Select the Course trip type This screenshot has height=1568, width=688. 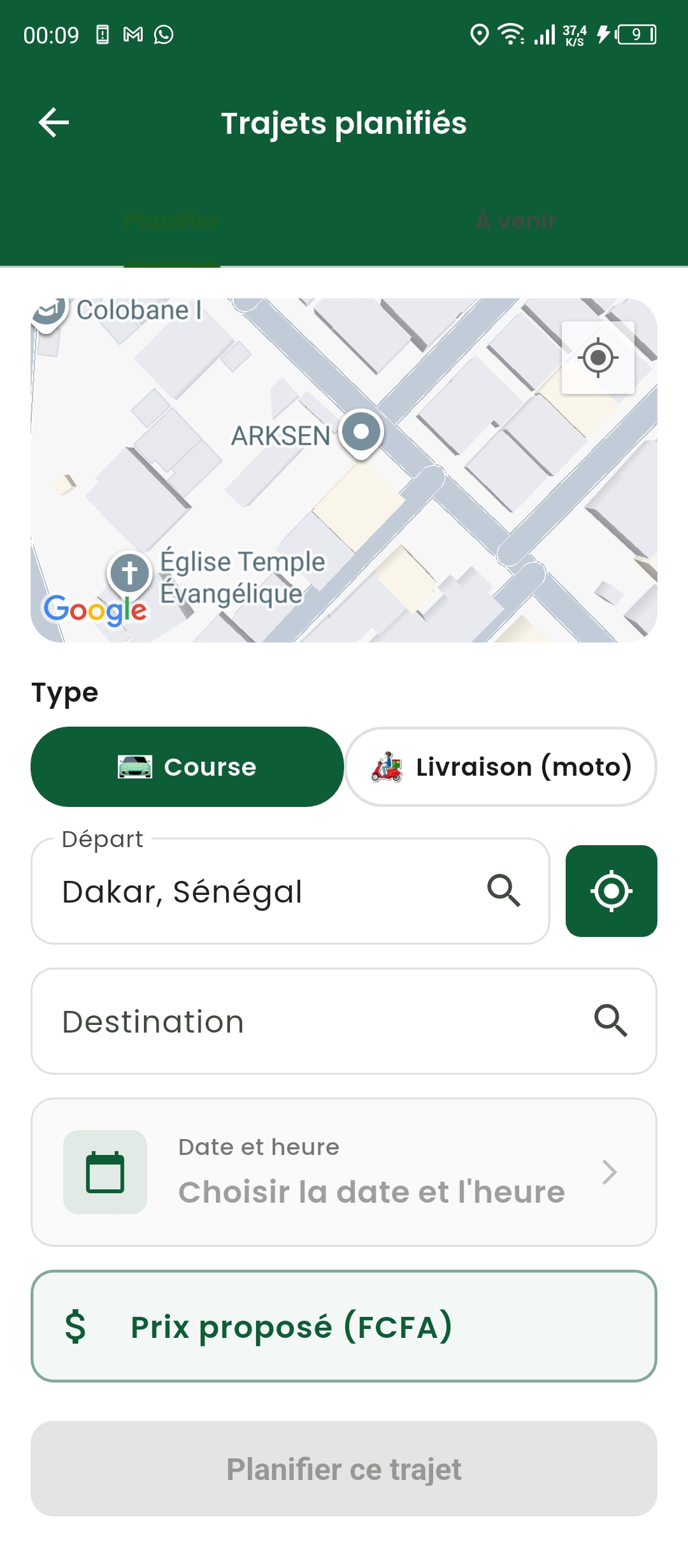[x=187, y=767]
